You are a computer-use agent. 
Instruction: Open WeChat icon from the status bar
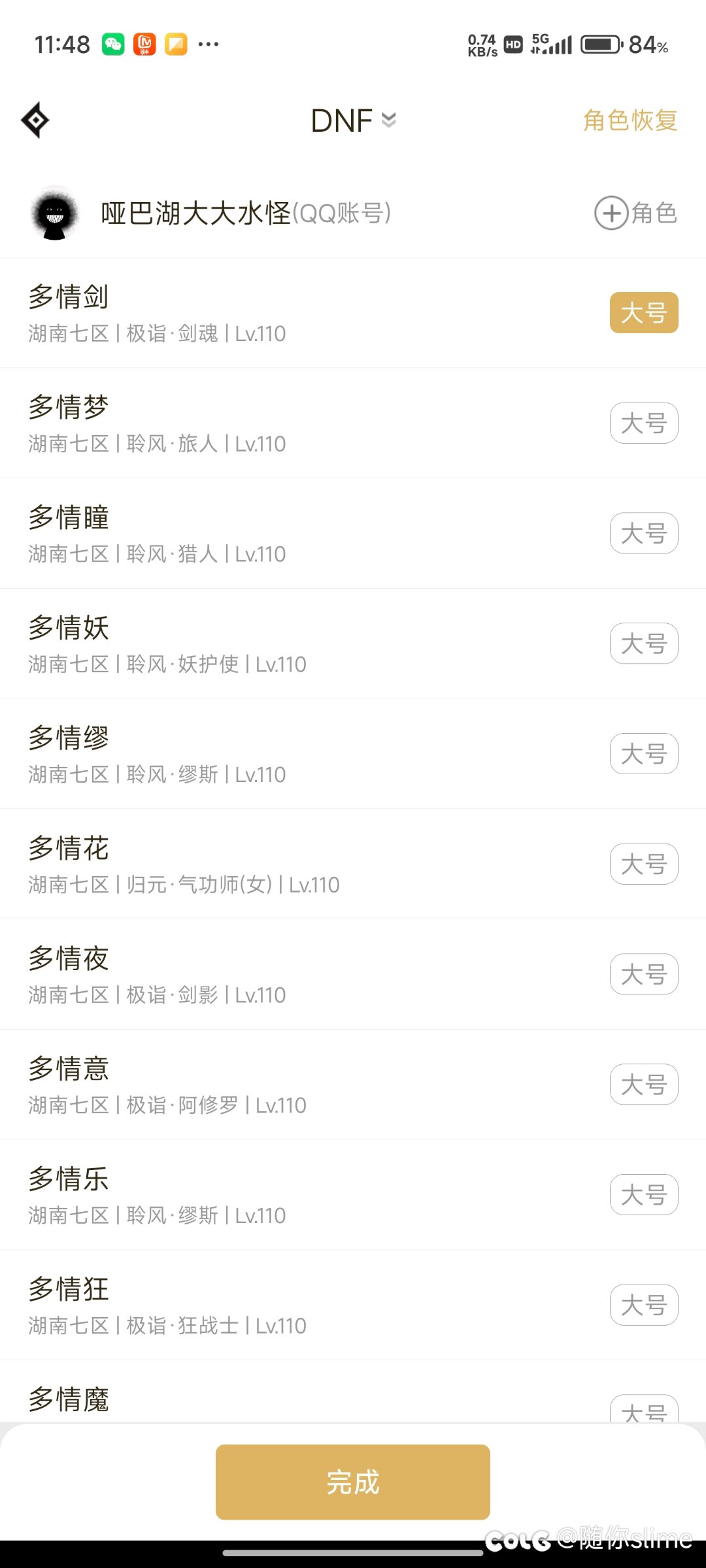click(112, 44)
